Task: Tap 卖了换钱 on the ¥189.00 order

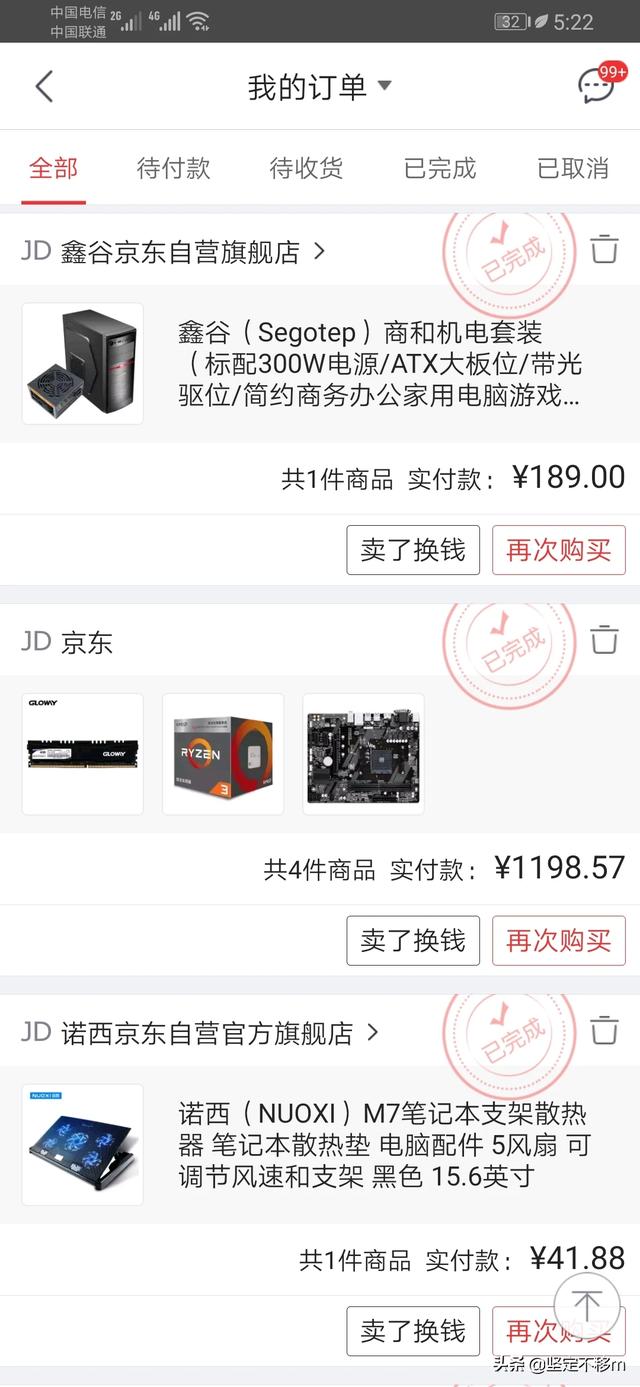Action: coord(413,550)
